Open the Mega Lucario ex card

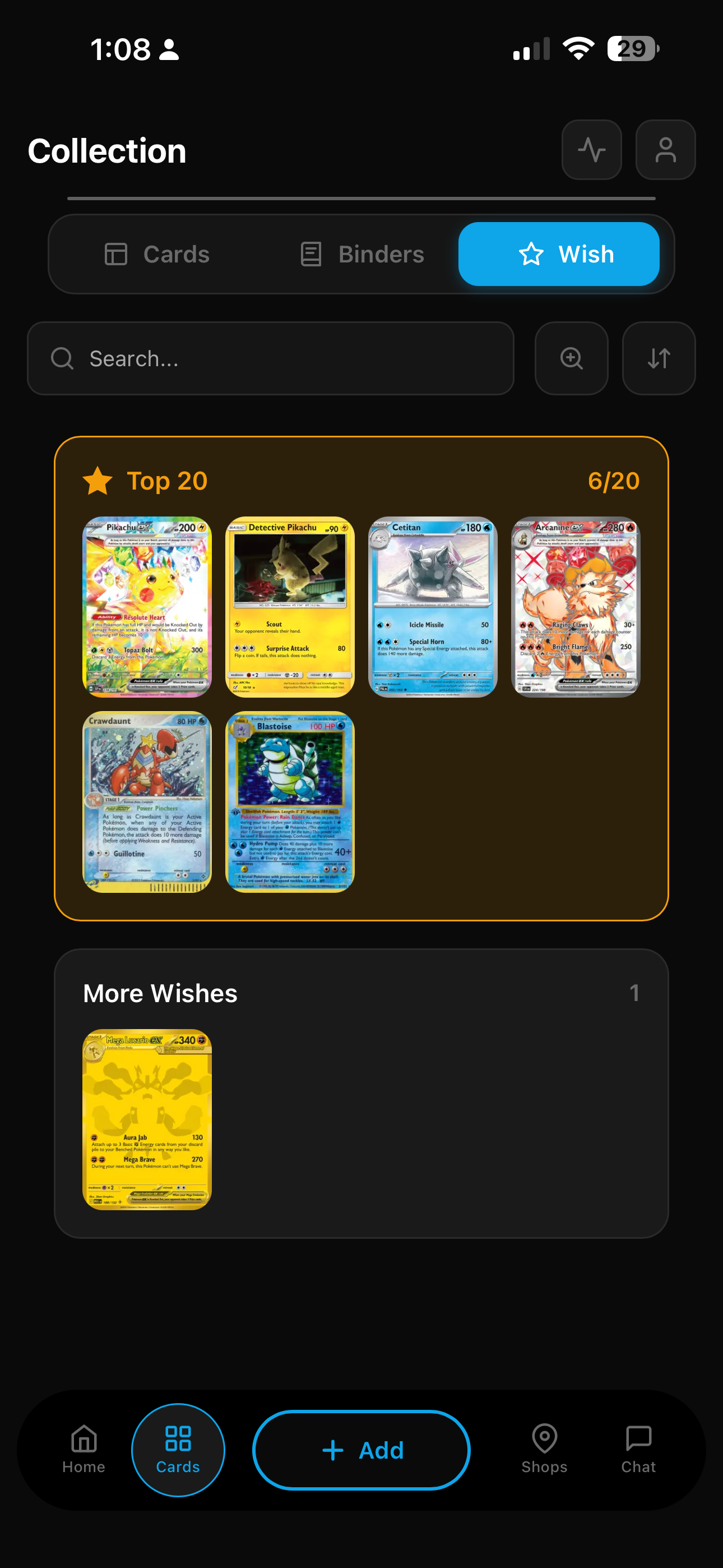click(x=147, y=1119)
